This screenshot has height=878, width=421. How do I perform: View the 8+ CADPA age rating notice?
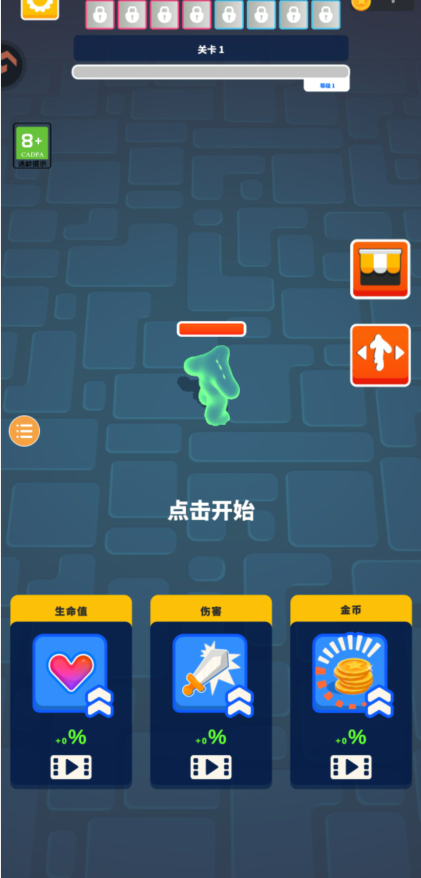tap(32, 146)
